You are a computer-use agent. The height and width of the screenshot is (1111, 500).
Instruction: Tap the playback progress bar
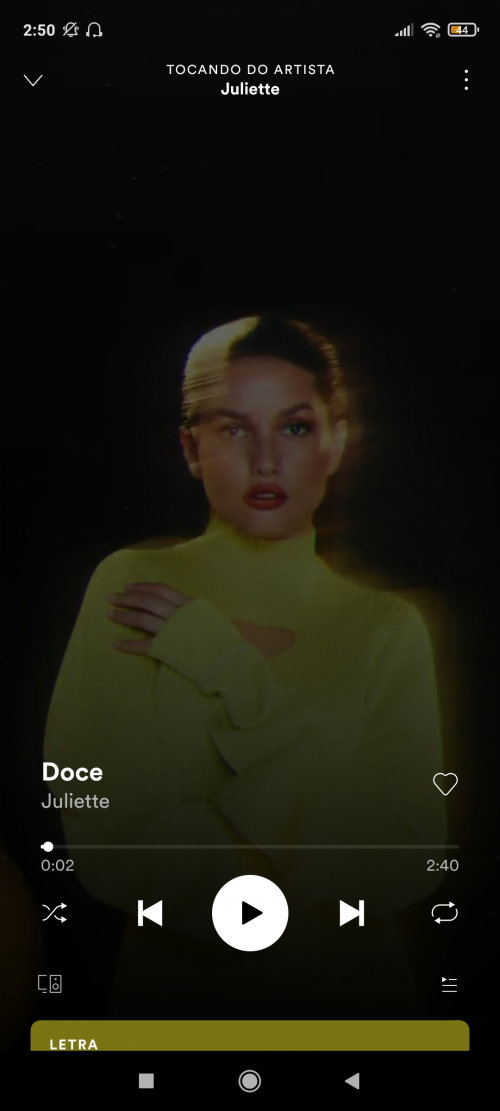(x=250, y=846)
